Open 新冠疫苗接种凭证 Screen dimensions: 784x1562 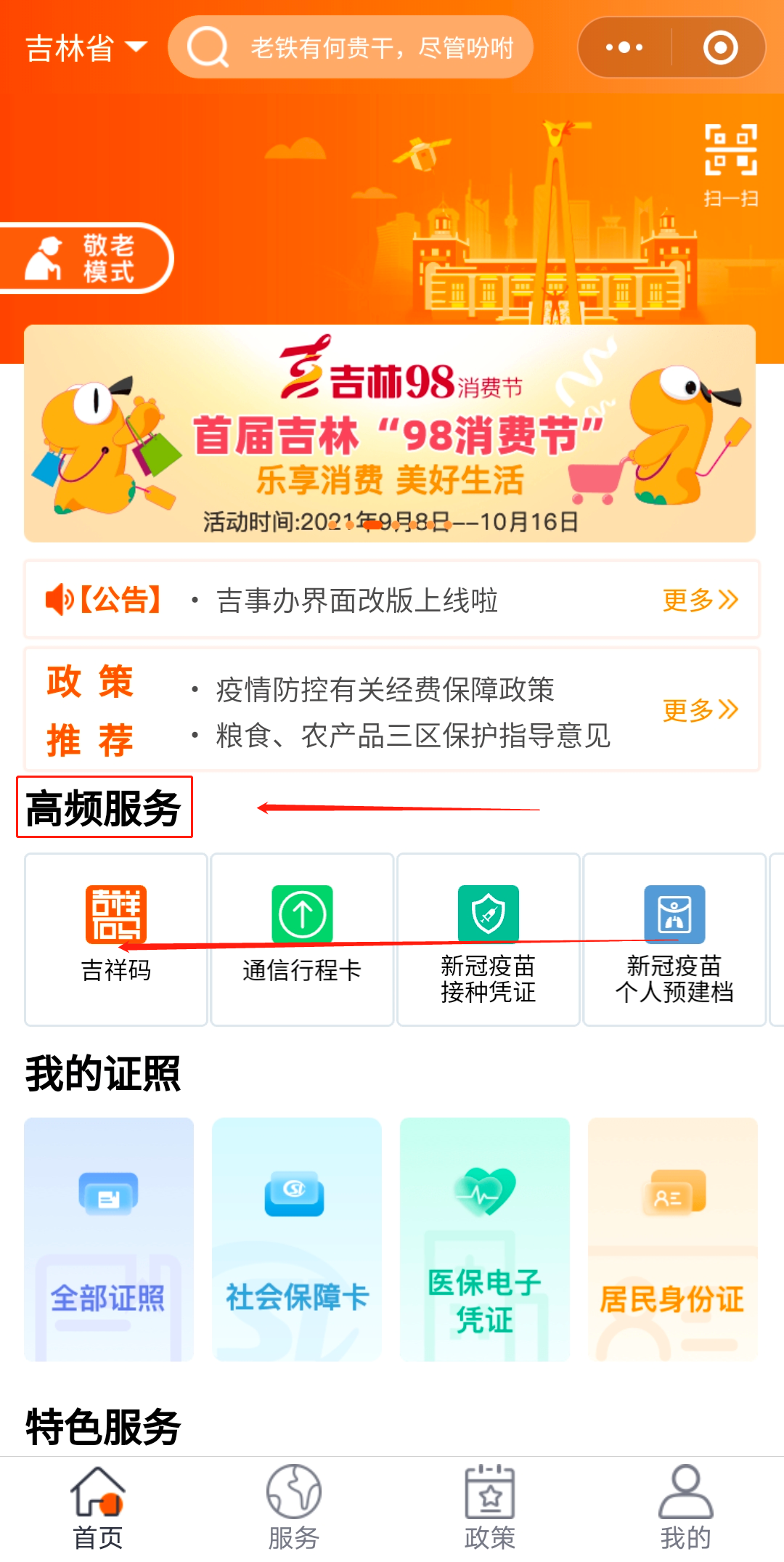488,938
